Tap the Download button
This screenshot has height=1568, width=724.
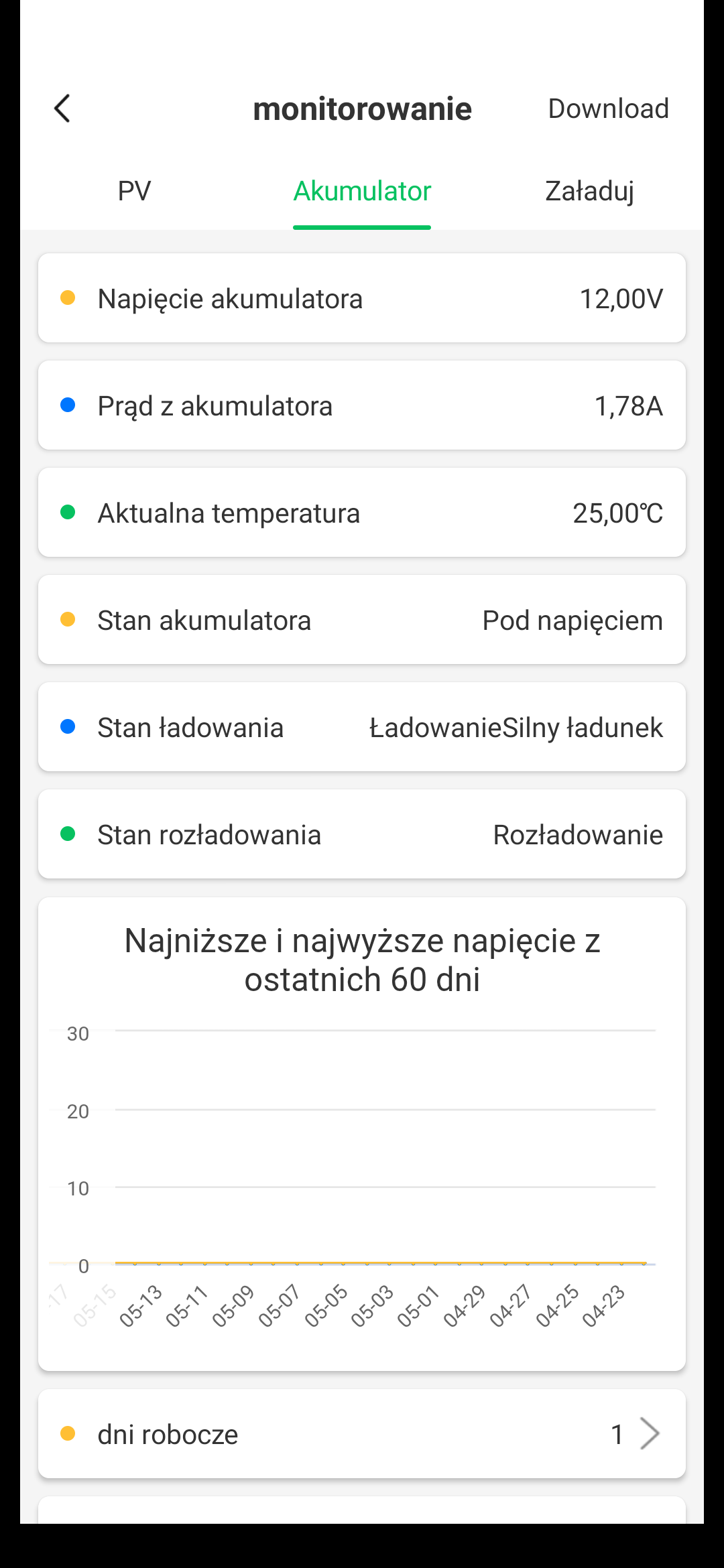pyautogui.click(x=608, y=109)
